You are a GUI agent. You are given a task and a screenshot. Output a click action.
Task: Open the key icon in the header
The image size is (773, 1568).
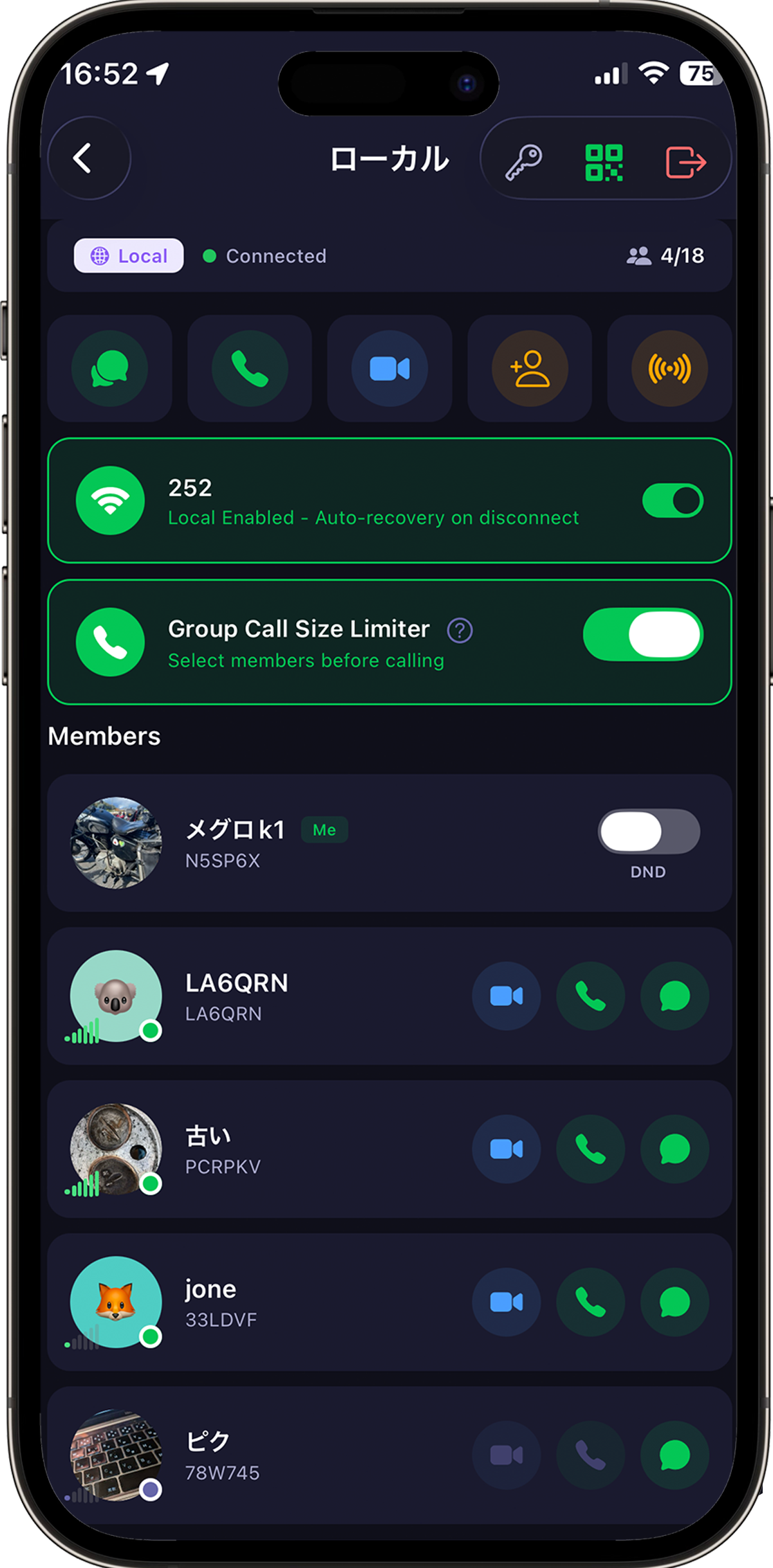[x=523, y=162]
